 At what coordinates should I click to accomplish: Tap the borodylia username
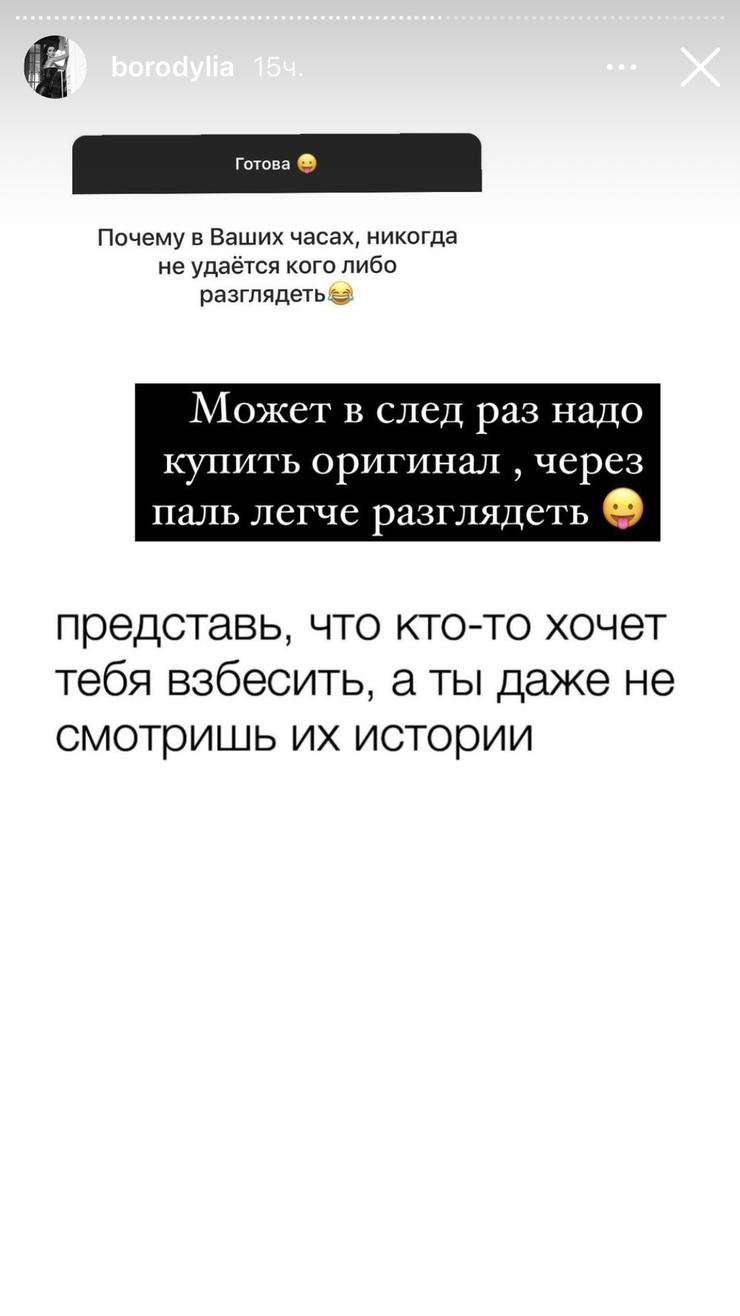[173, 68]
